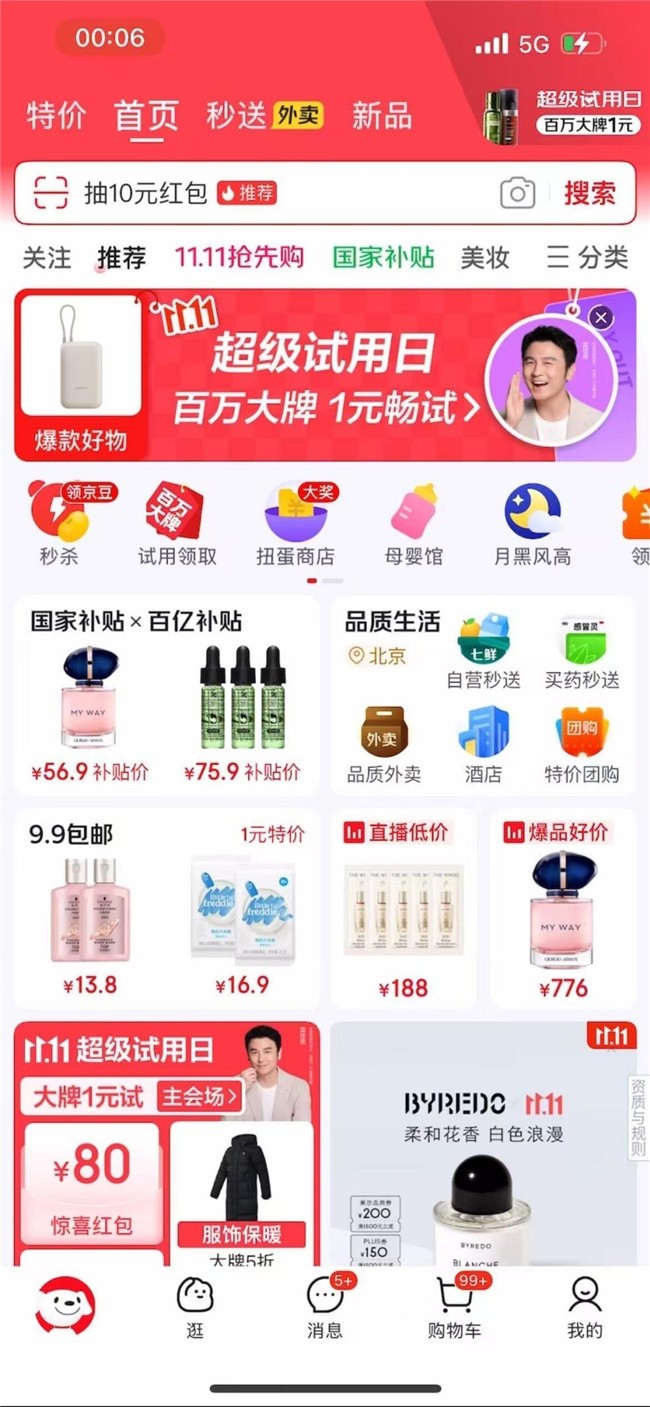Screen dimensions: 650x1407
Task: Open the 超级试用日 1元畅试 banner
Action: 320,380
